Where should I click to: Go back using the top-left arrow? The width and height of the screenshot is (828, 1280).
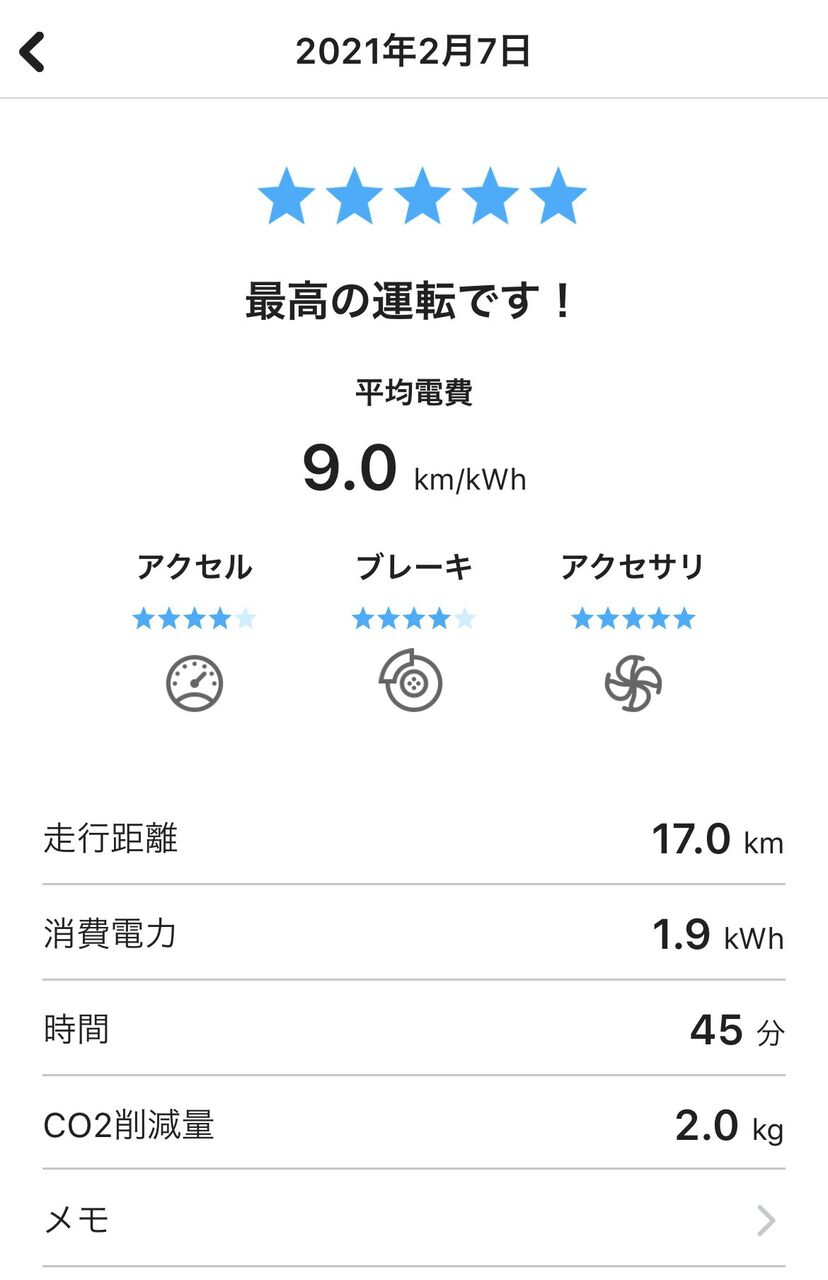pyautogui.click(x=33, y=52)
